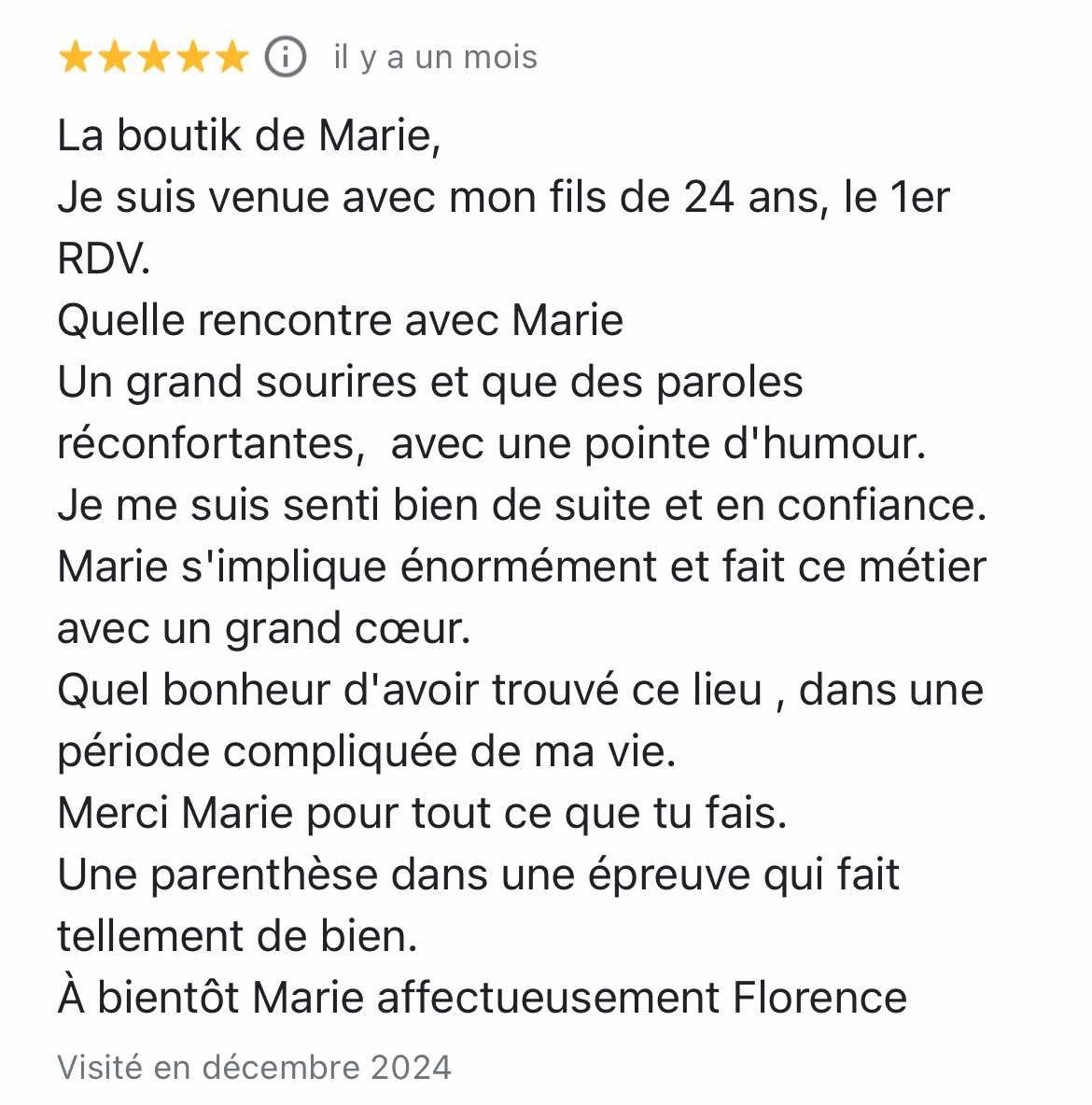Tap the info icon beside the star rating

click(286, 57)
